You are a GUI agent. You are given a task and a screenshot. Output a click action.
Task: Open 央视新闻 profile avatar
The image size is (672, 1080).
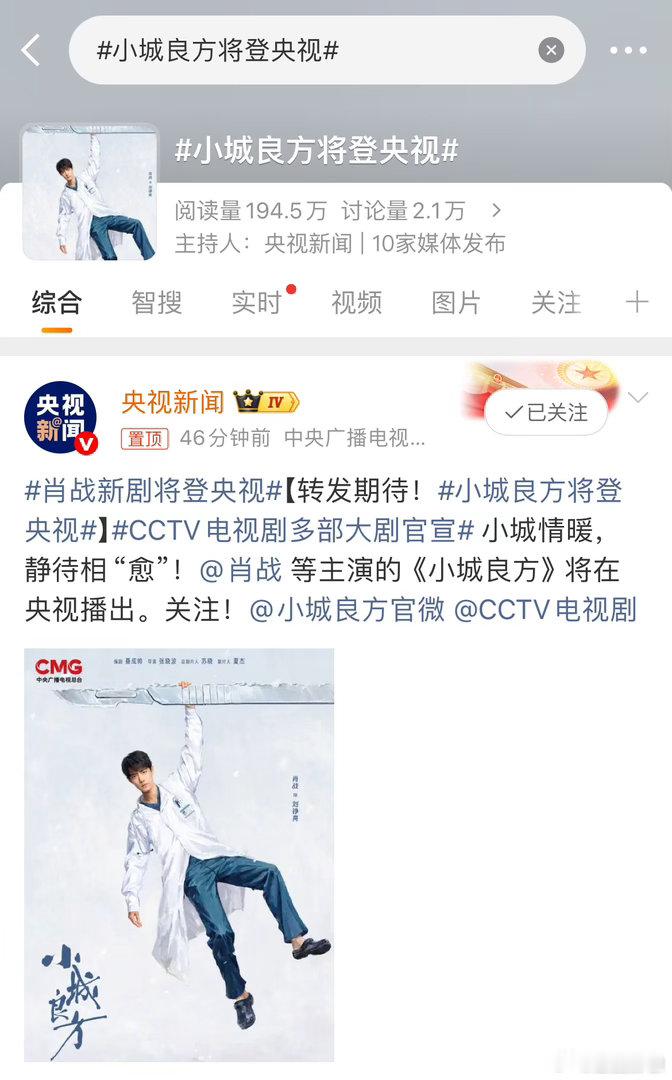pyautogui.click(x=61, y=417)
